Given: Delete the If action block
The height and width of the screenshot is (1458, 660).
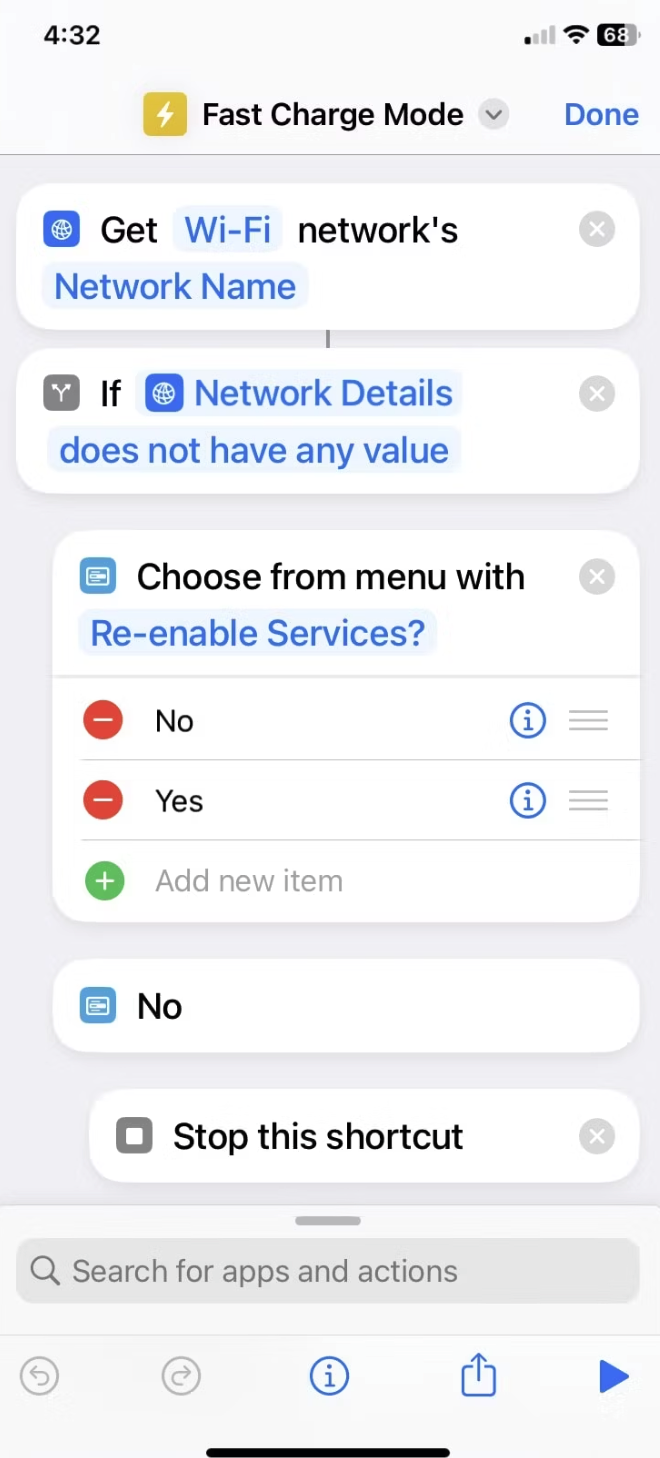Looking at the screenshot, I should click(x=597, y=394).
